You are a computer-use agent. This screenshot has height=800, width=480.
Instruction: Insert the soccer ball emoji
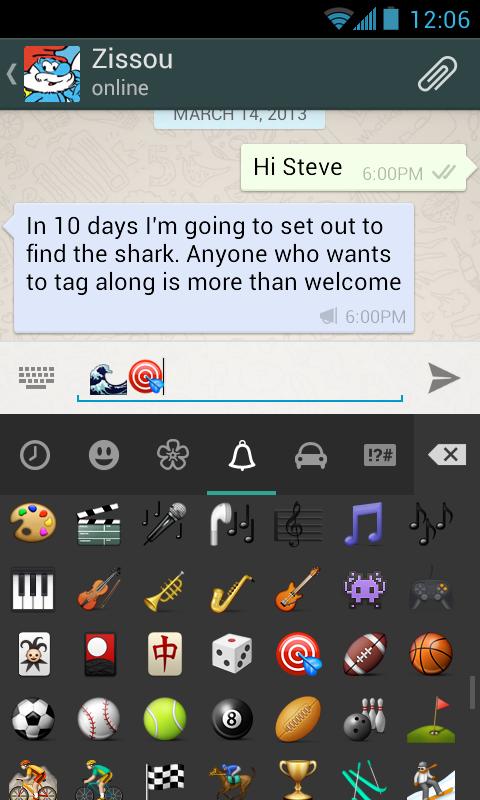pos(33,719)
